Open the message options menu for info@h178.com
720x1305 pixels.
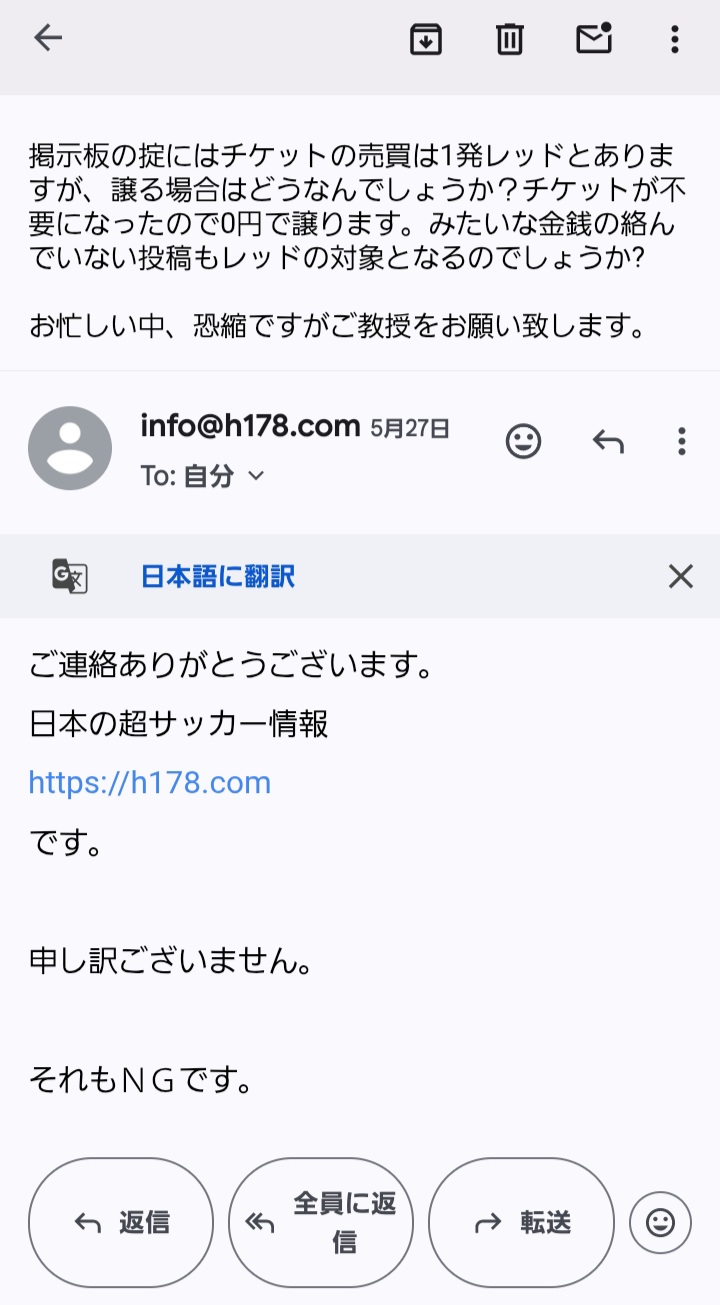tap(682, 441)
